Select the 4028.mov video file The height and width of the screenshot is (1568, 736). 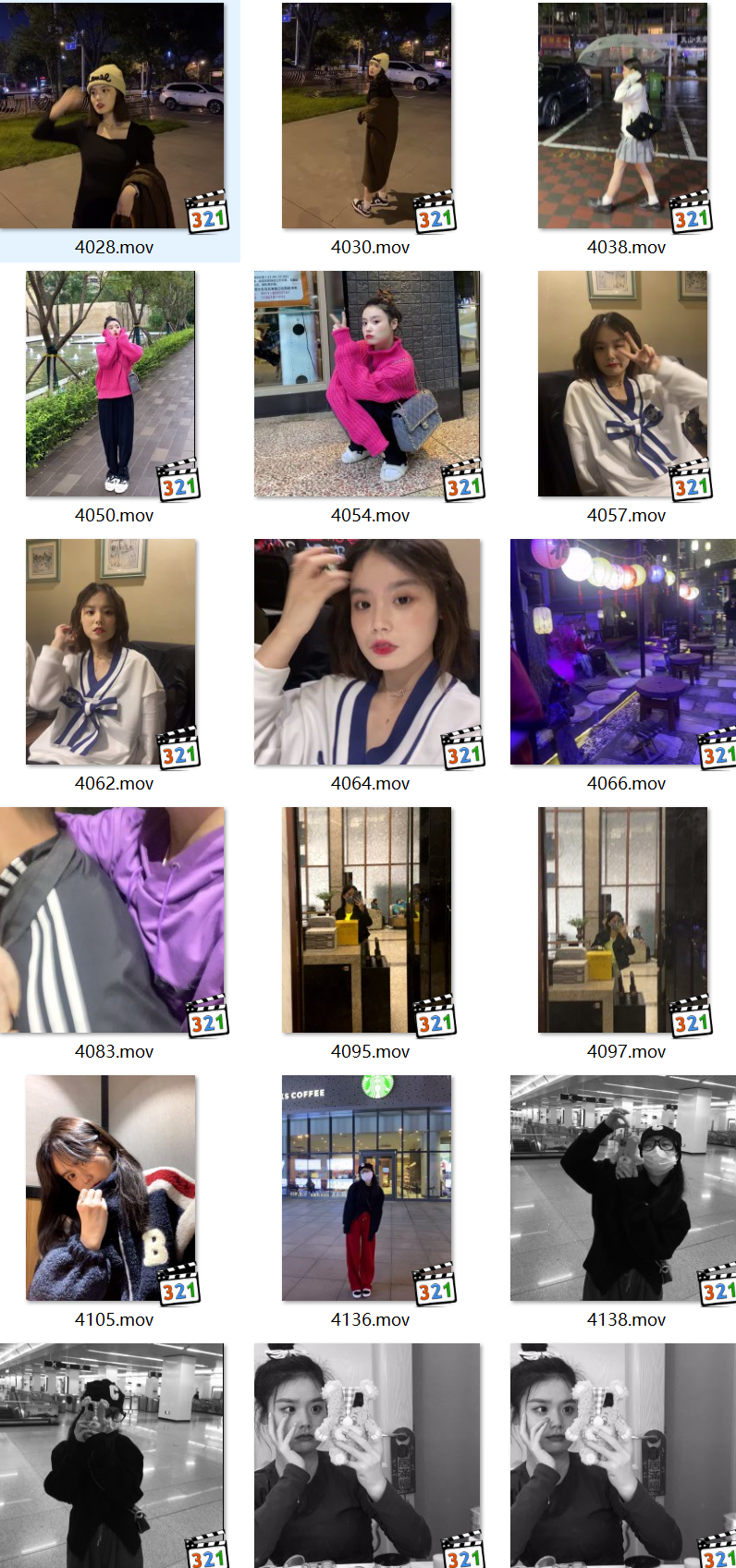(112, 116)
